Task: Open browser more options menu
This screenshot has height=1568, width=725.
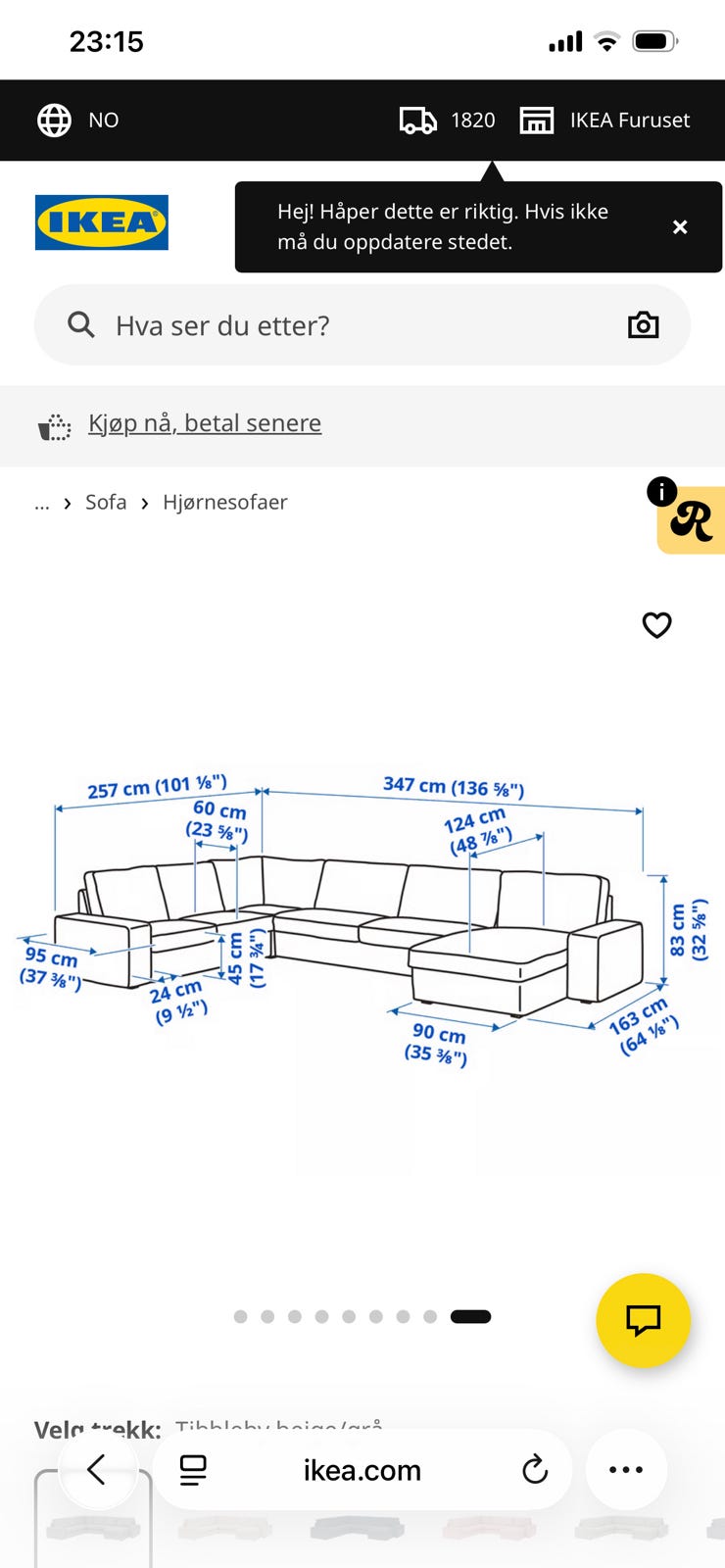Action: pyautogui.click(x=626, y=1469)
